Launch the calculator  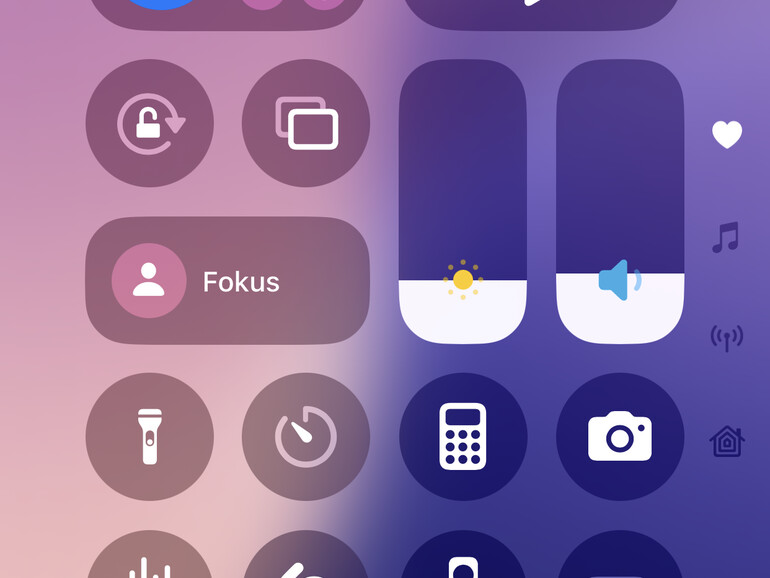463,437
